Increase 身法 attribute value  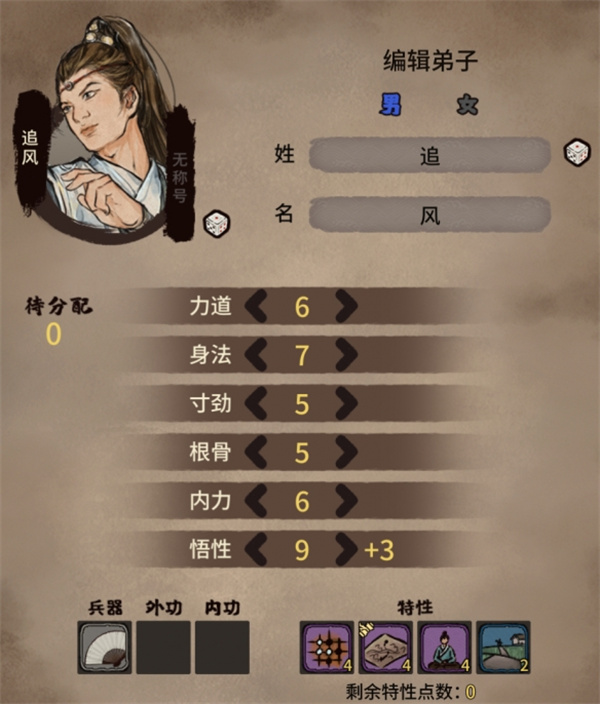[x=345, y=355]
